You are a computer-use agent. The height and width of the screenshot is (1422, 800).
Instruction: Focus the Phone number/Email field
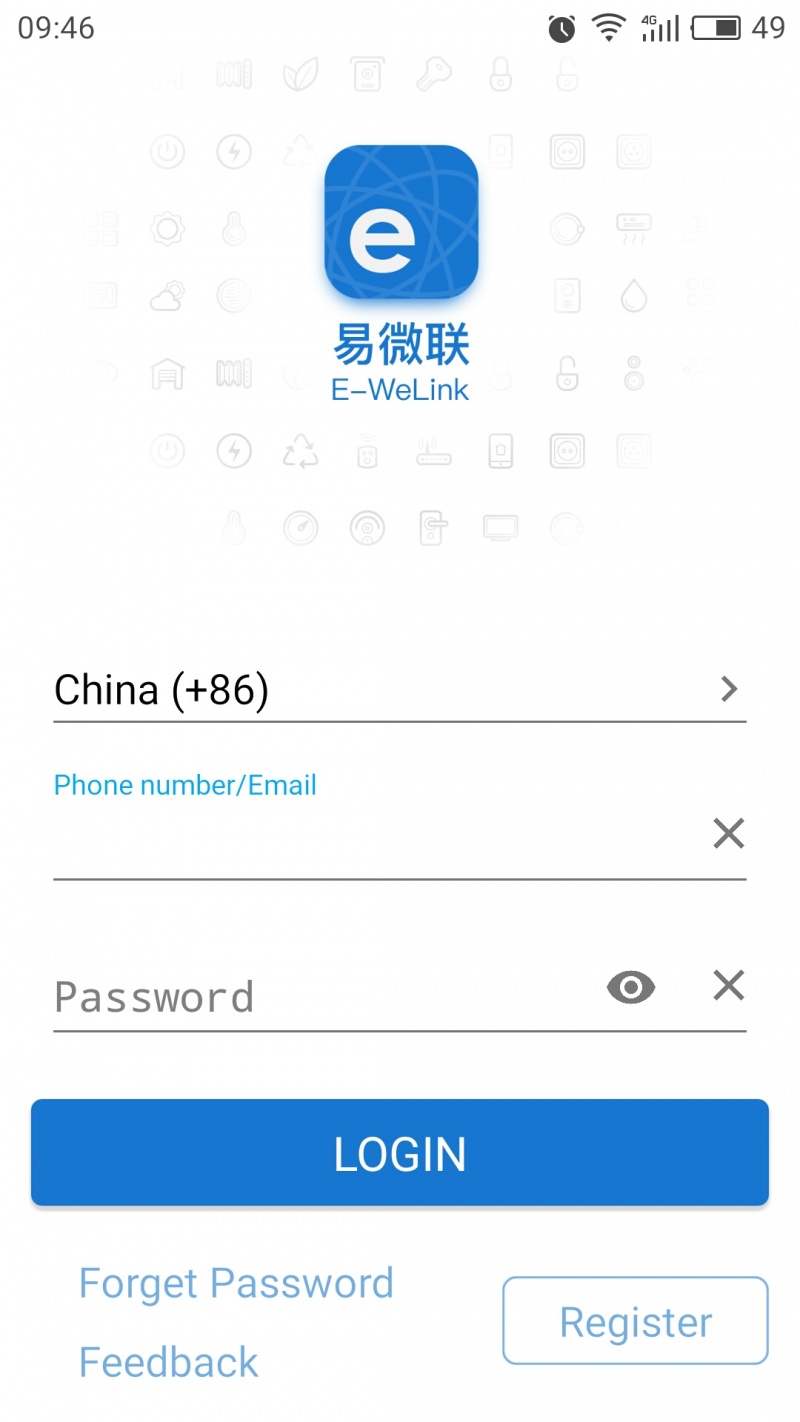point(370,835)
